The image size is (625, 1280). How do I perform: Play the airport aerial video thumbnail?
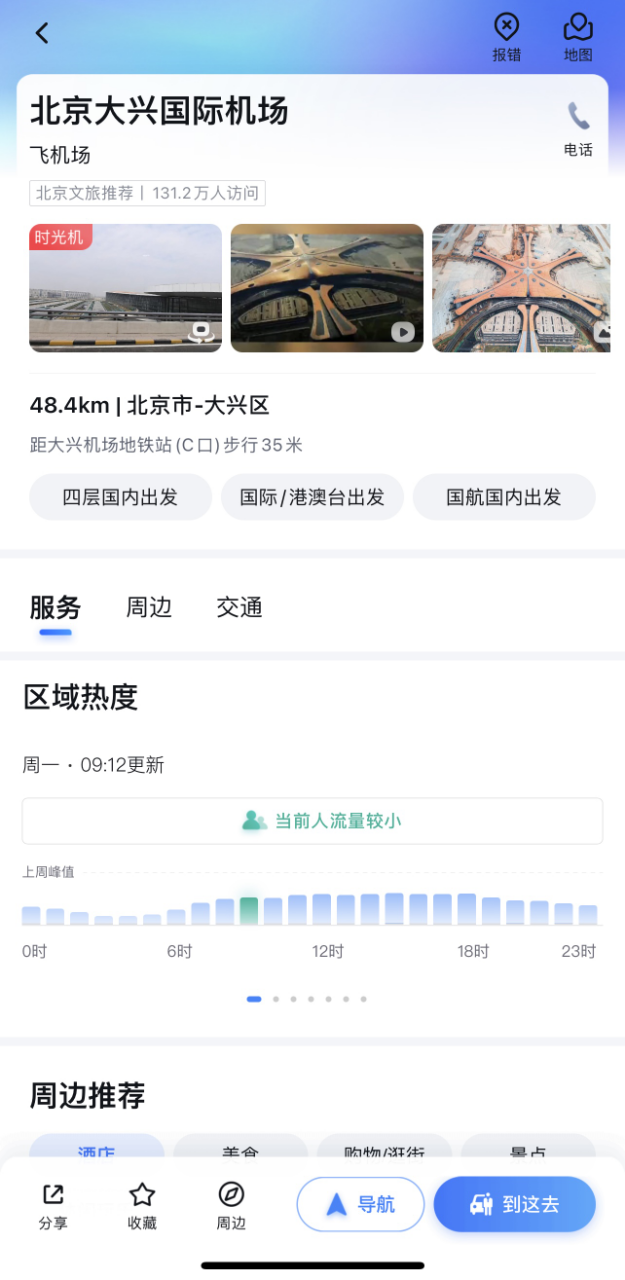coord(327,288)
